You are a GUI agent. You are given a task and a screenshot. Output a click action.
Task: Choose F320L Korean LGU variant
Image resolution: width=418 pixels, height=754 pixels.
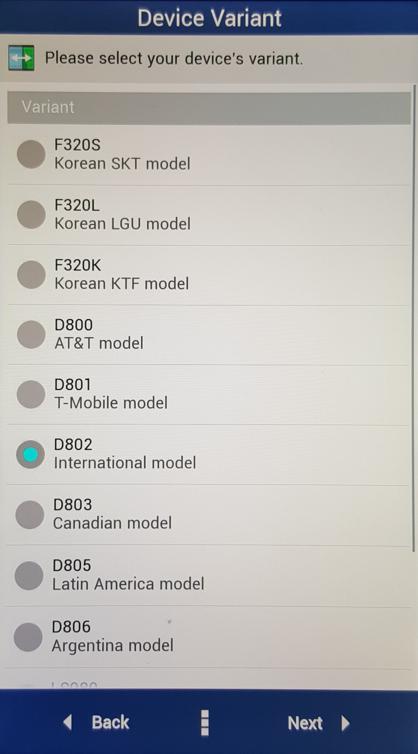(209, 215)
